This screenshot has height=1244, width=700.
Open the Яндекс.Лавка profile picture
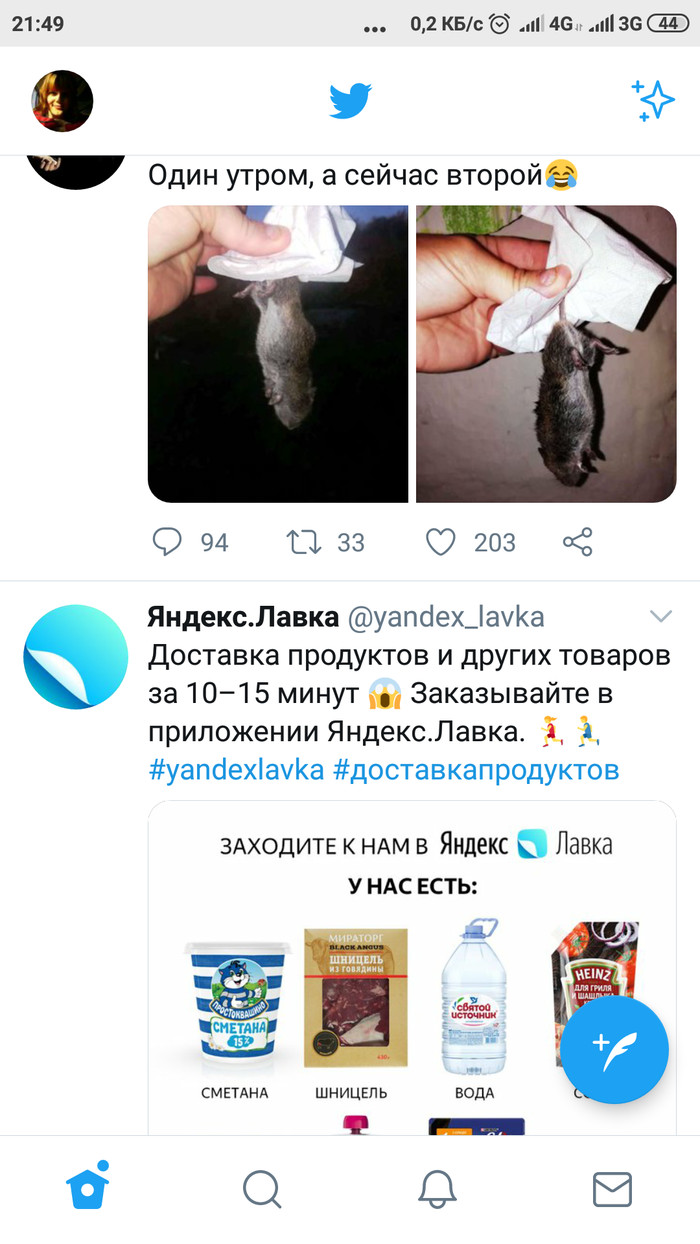coord(76,657)
